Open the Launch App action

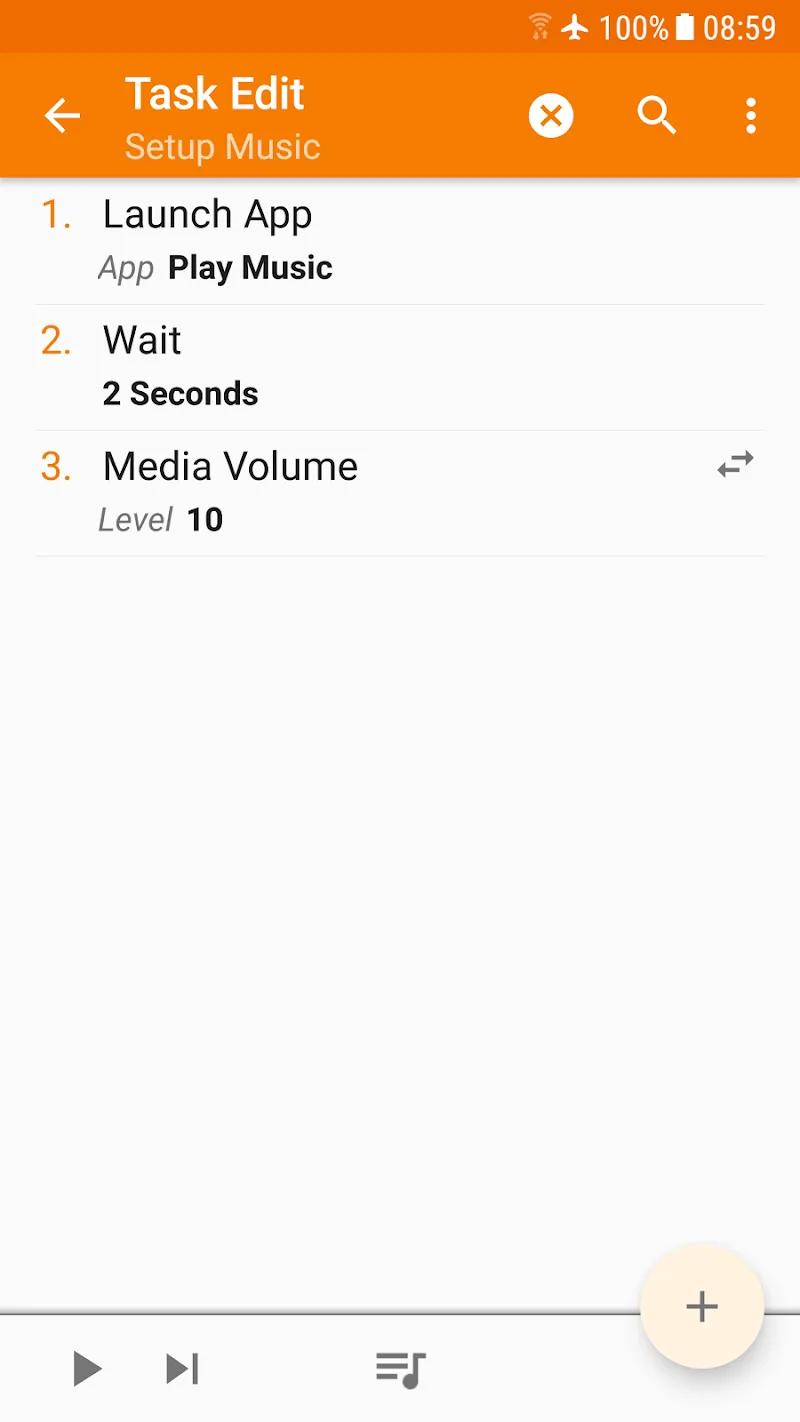point(207,213)
